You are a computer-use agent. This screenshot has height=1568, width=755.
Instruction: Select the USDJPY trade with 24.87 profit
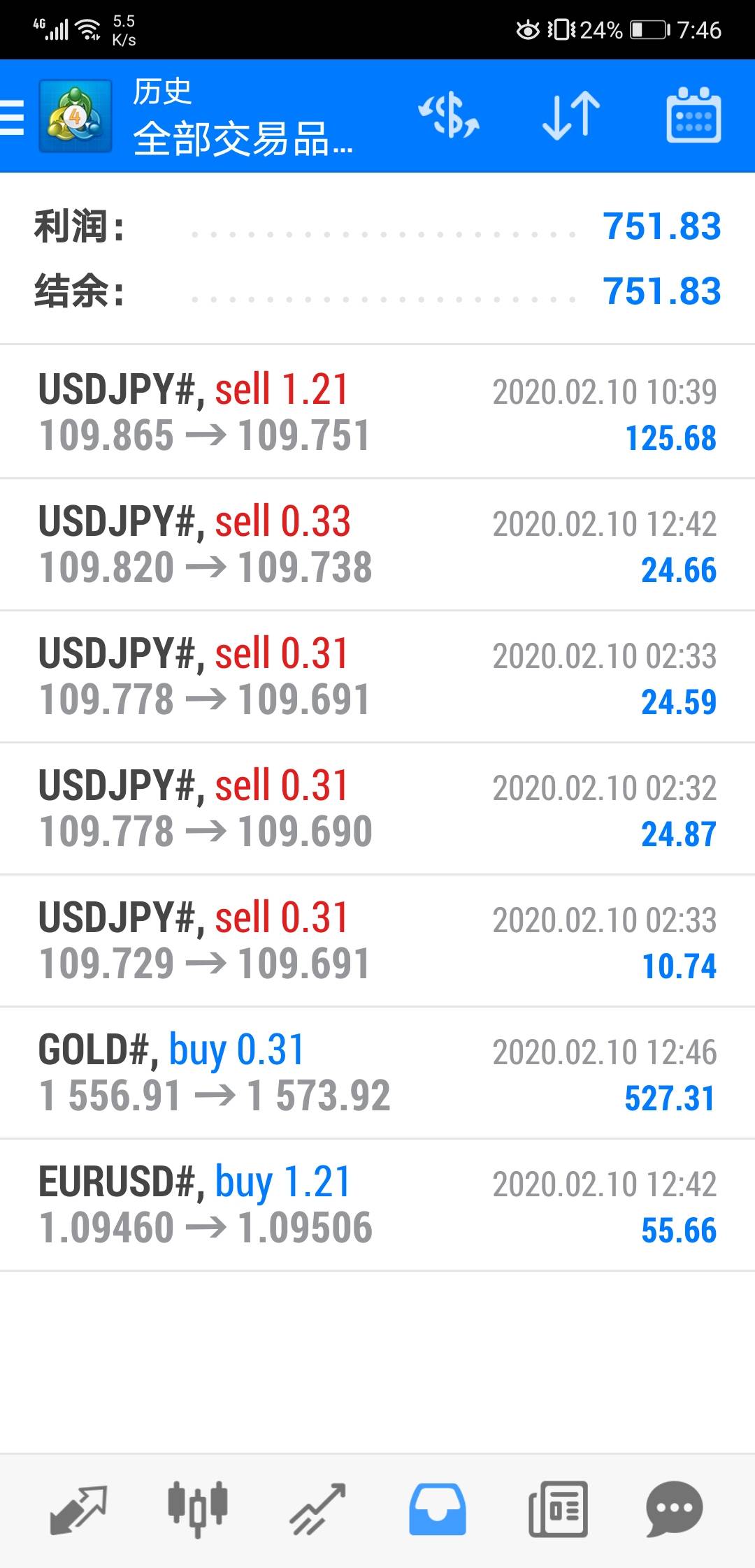(377, 808)
